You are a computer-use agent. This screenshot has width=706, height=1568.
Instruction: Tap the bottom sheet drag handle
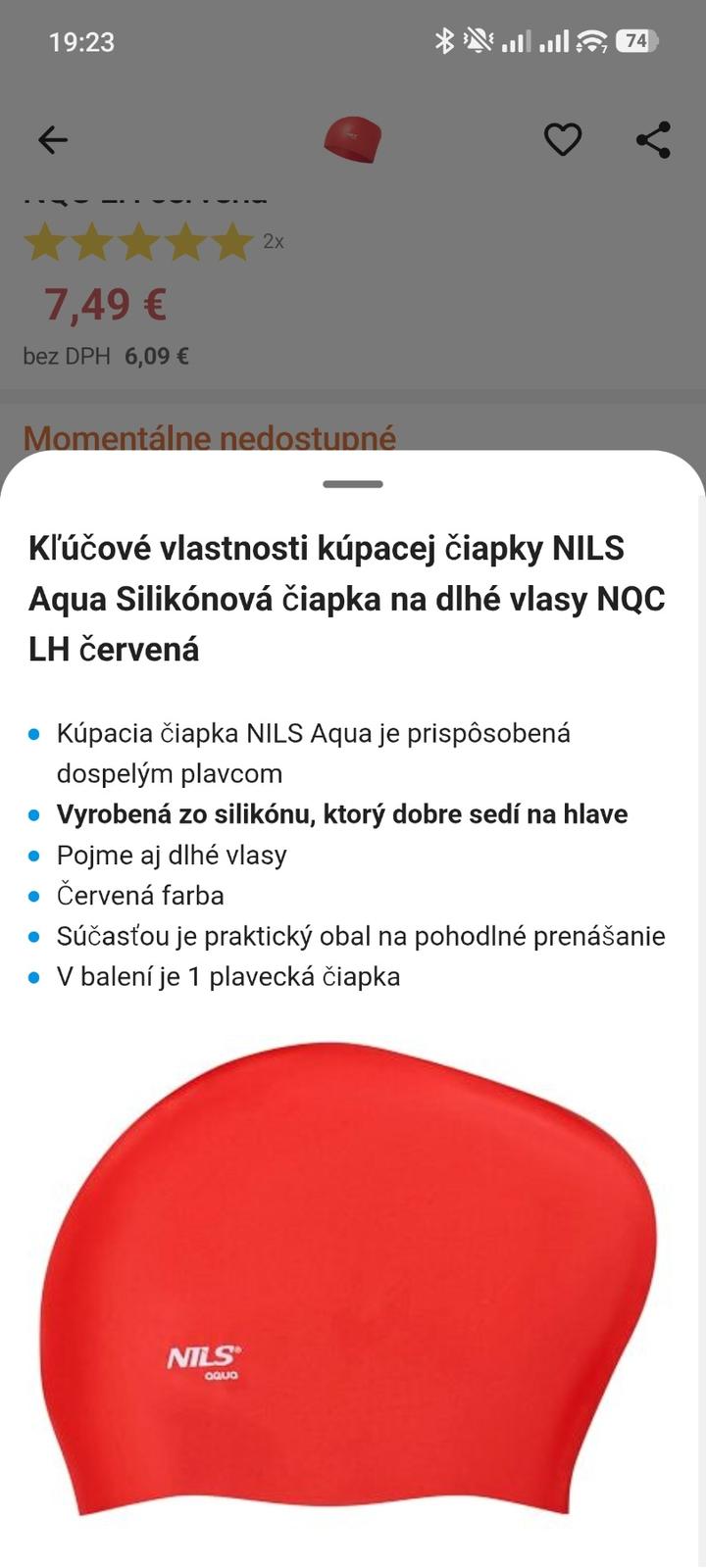point(353,484)
